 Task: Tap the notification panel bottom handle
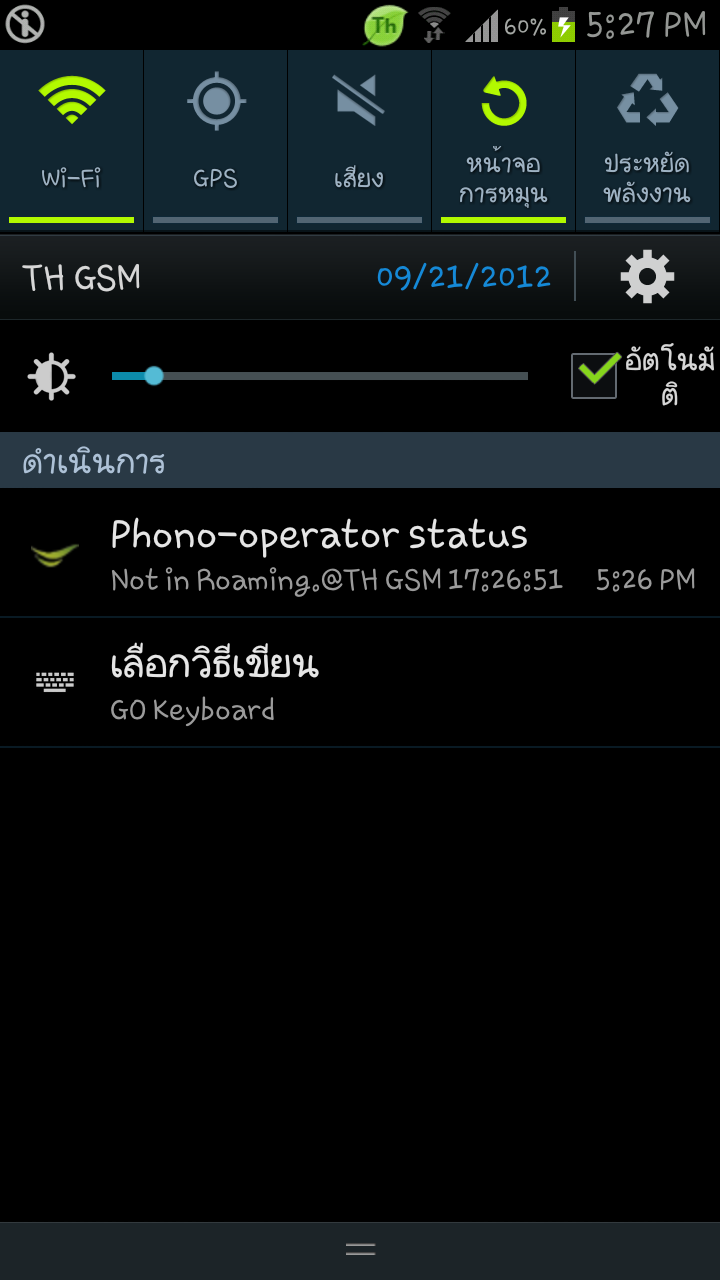(360, 1250)
